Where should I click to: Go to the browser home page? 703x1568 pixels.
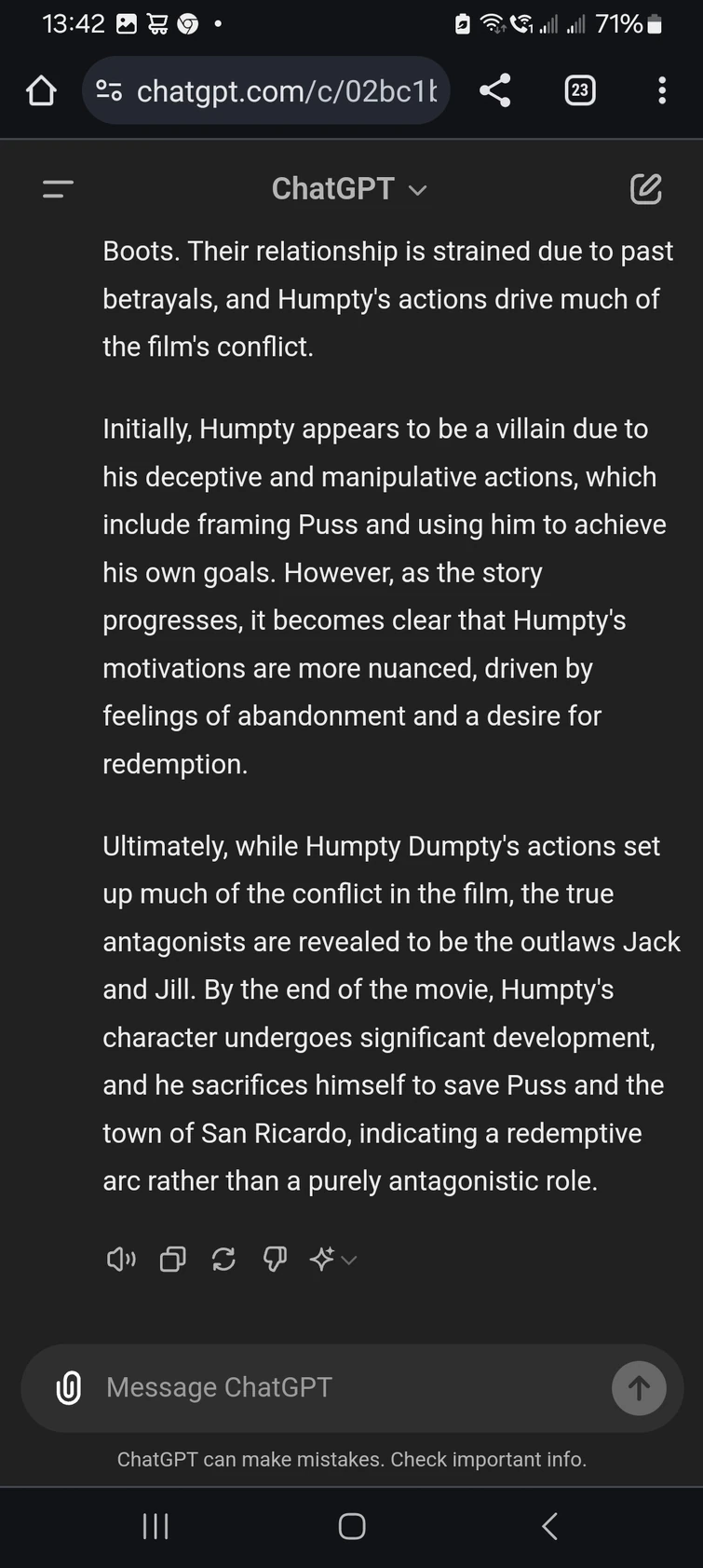(41, 91)
